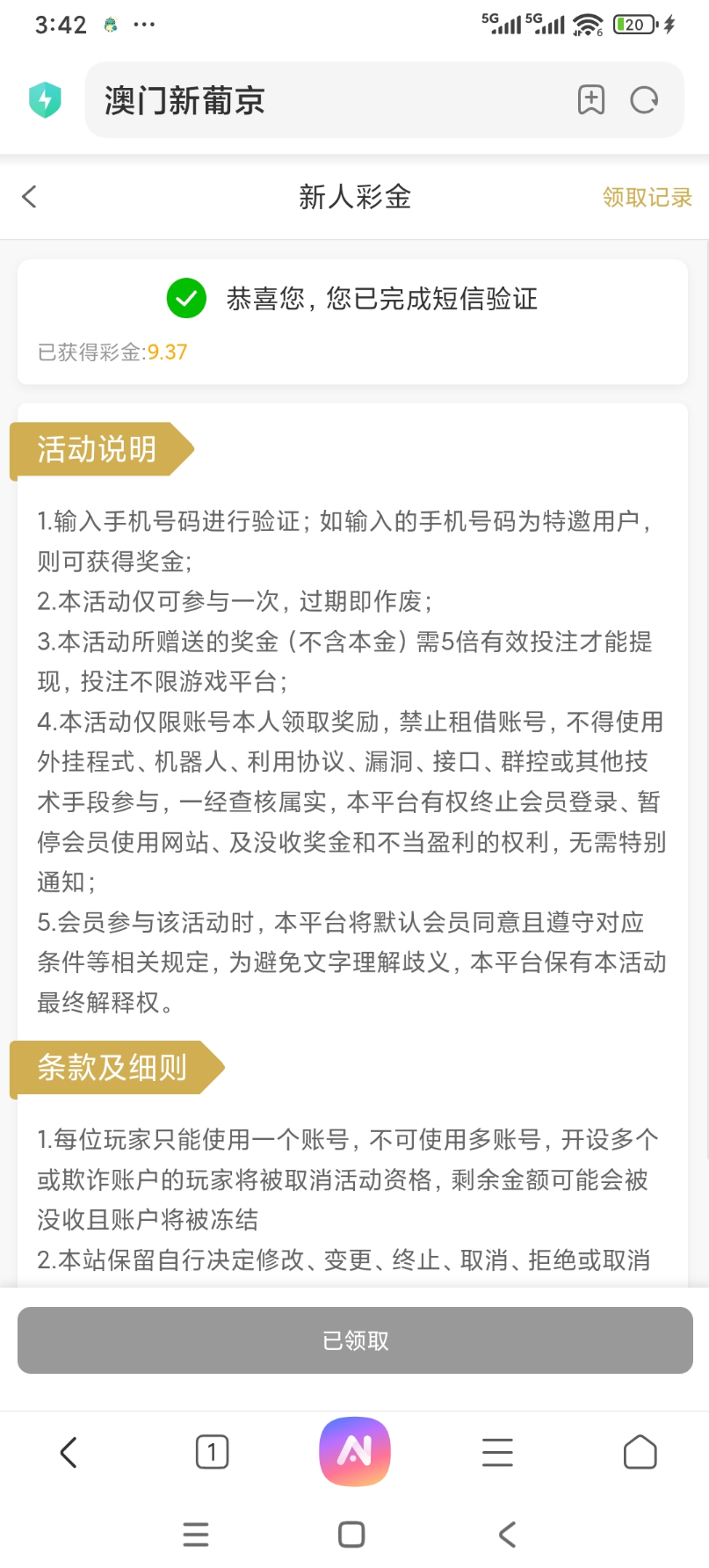Go to the browser home page
This screenshot has width=709, height=1568.
click(640, 1452)
